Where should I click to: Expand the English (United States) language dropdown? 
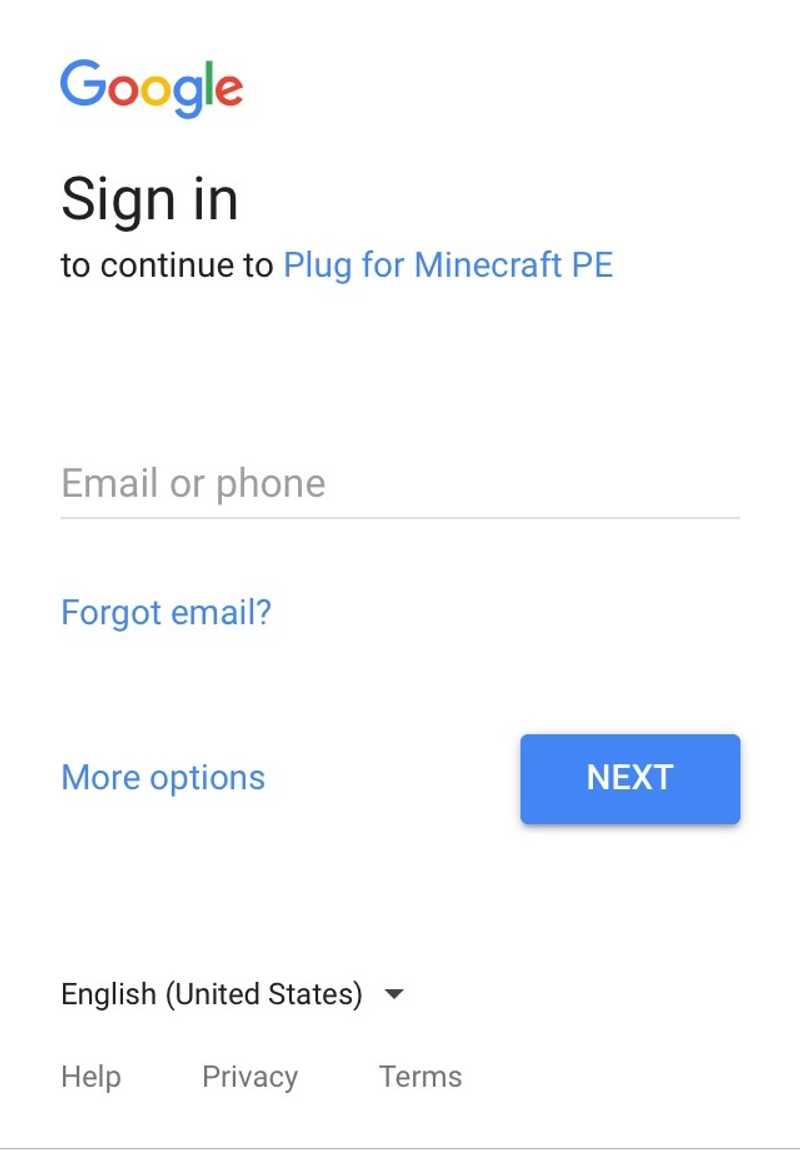[x=232, y=994]
